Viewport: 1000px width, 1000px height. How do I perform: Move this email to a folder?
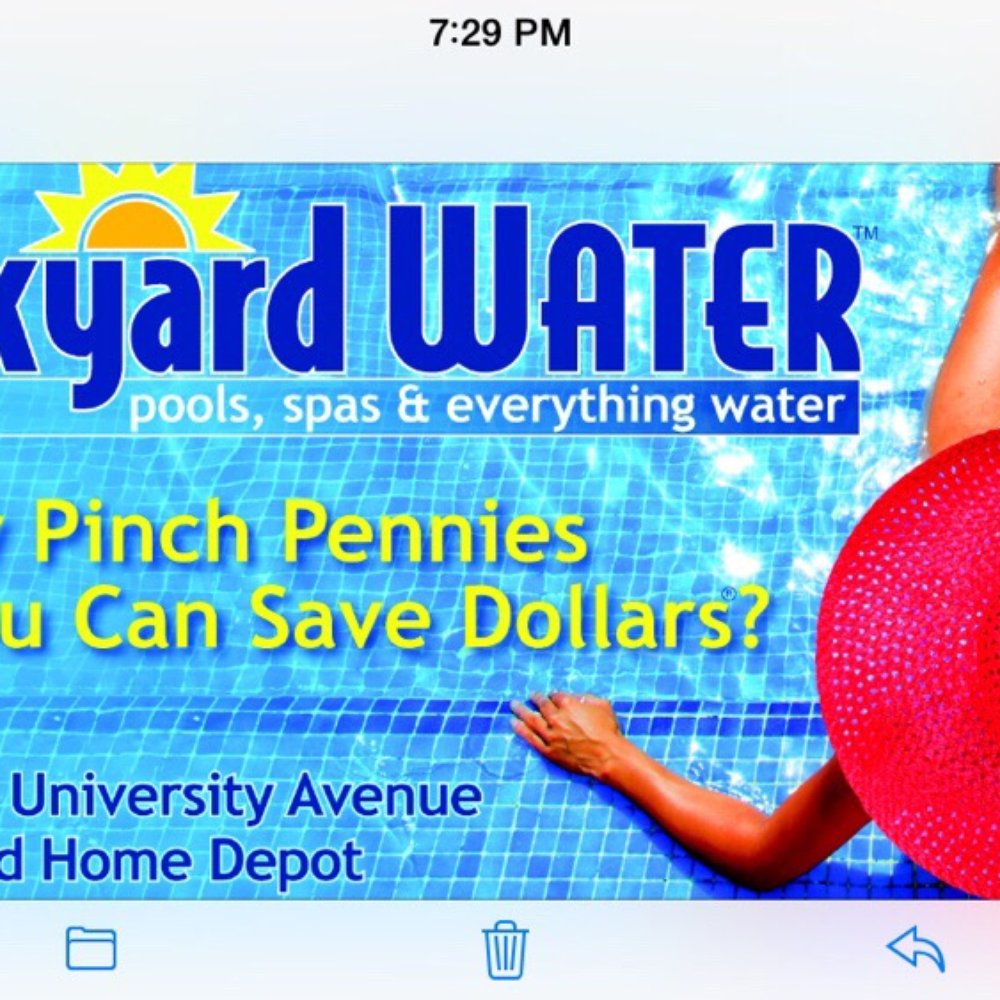coord(91,948)
